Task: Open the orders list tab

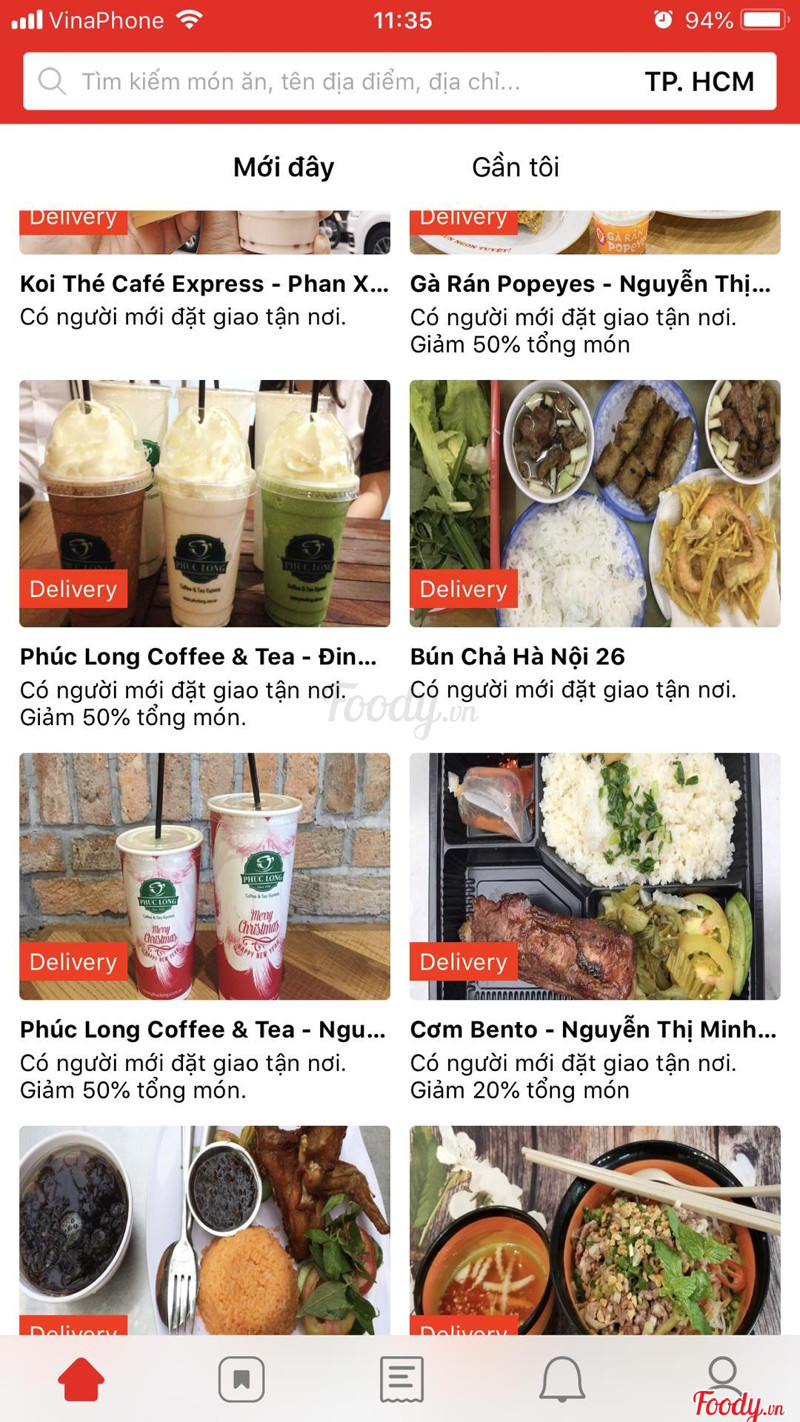Action: coord(401,1380)
